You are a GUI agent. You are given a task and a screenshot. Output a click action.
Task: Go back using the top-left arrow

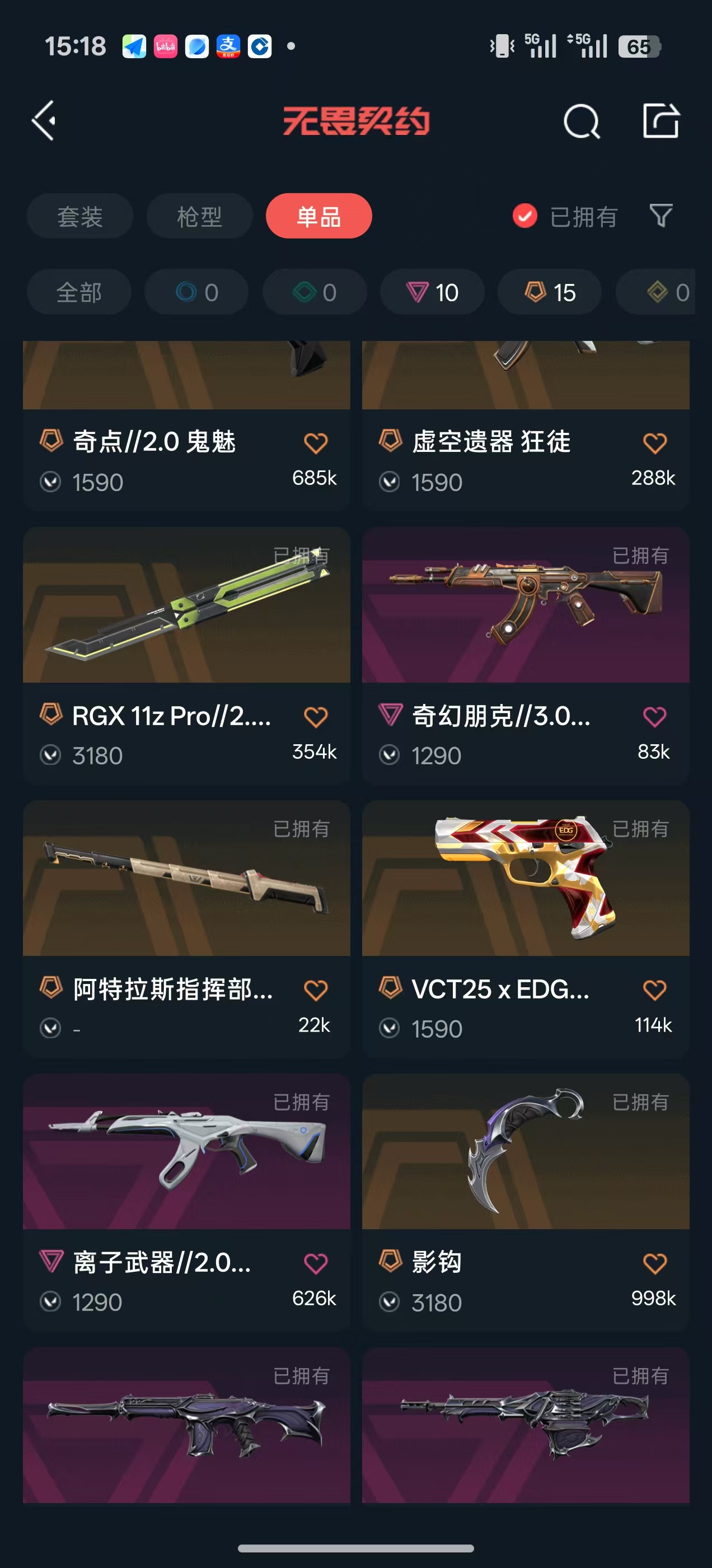pyautogui.click(x=44, y=120)
